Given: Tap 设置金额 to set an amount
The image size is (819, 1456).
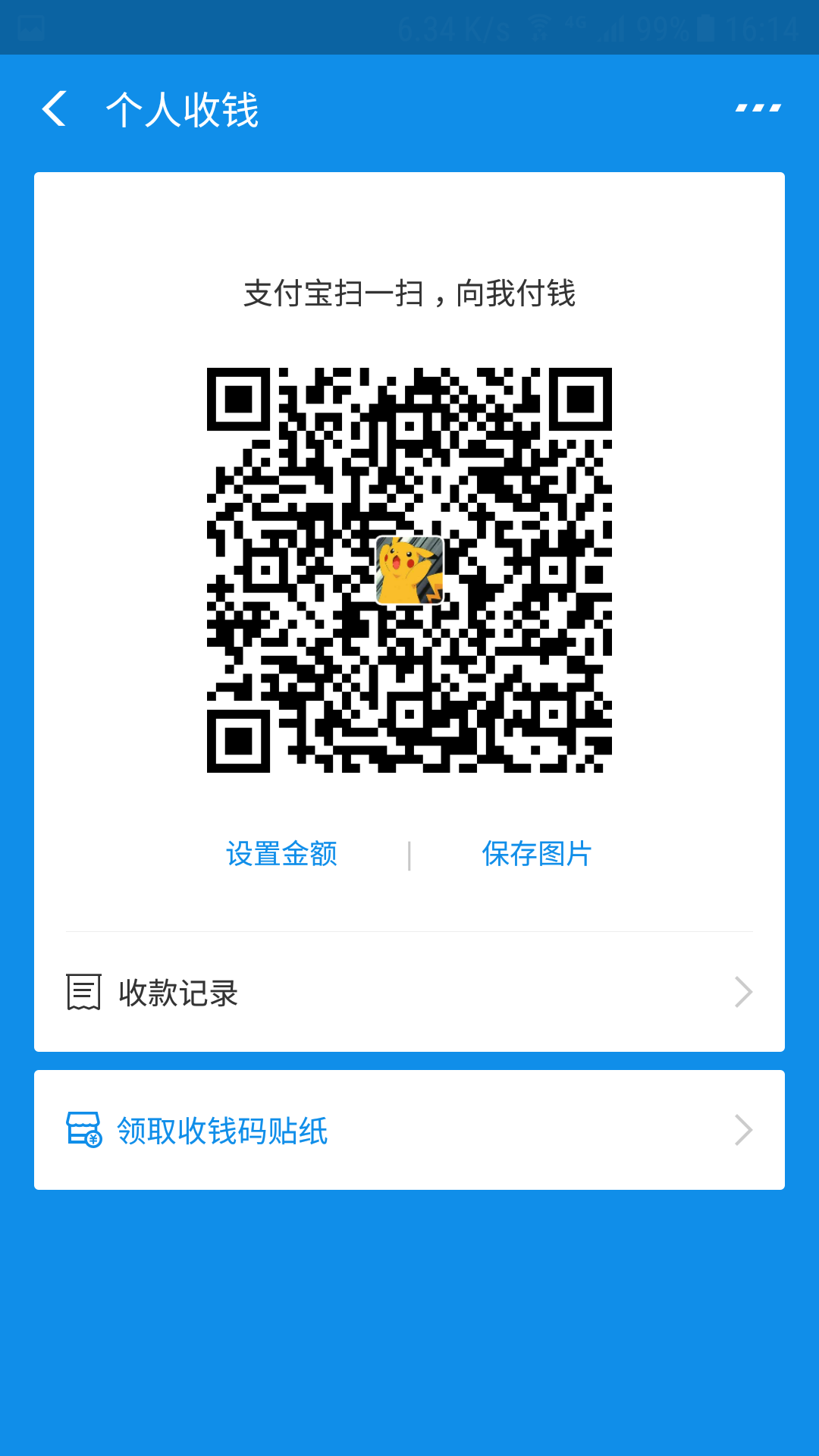Looking at the screenshot, I should [x=281, y=854].
